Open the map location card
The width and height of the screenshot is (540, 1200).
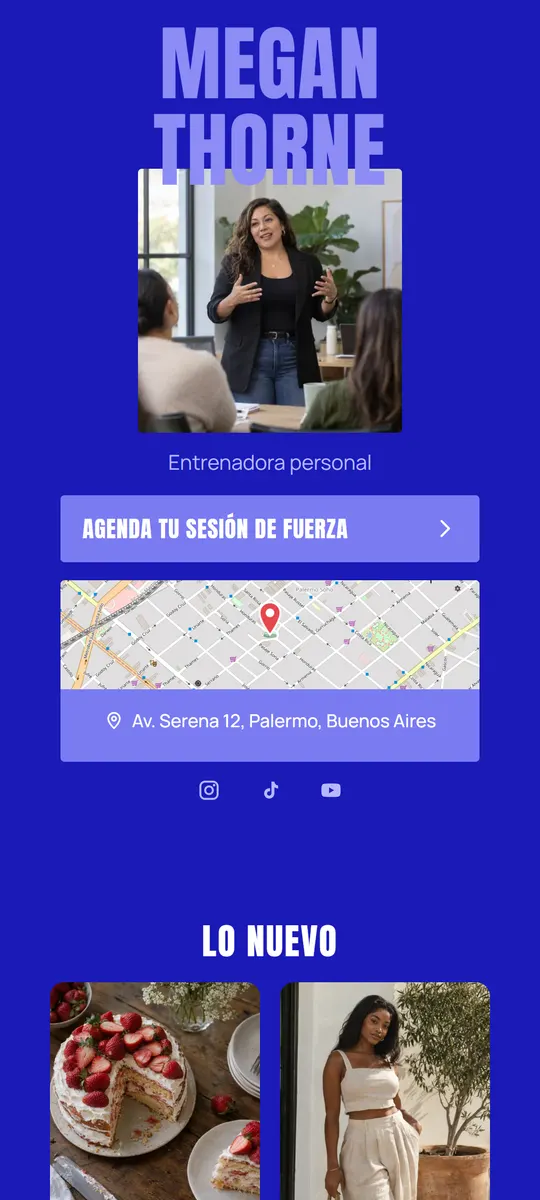click(x=270, y=671)
